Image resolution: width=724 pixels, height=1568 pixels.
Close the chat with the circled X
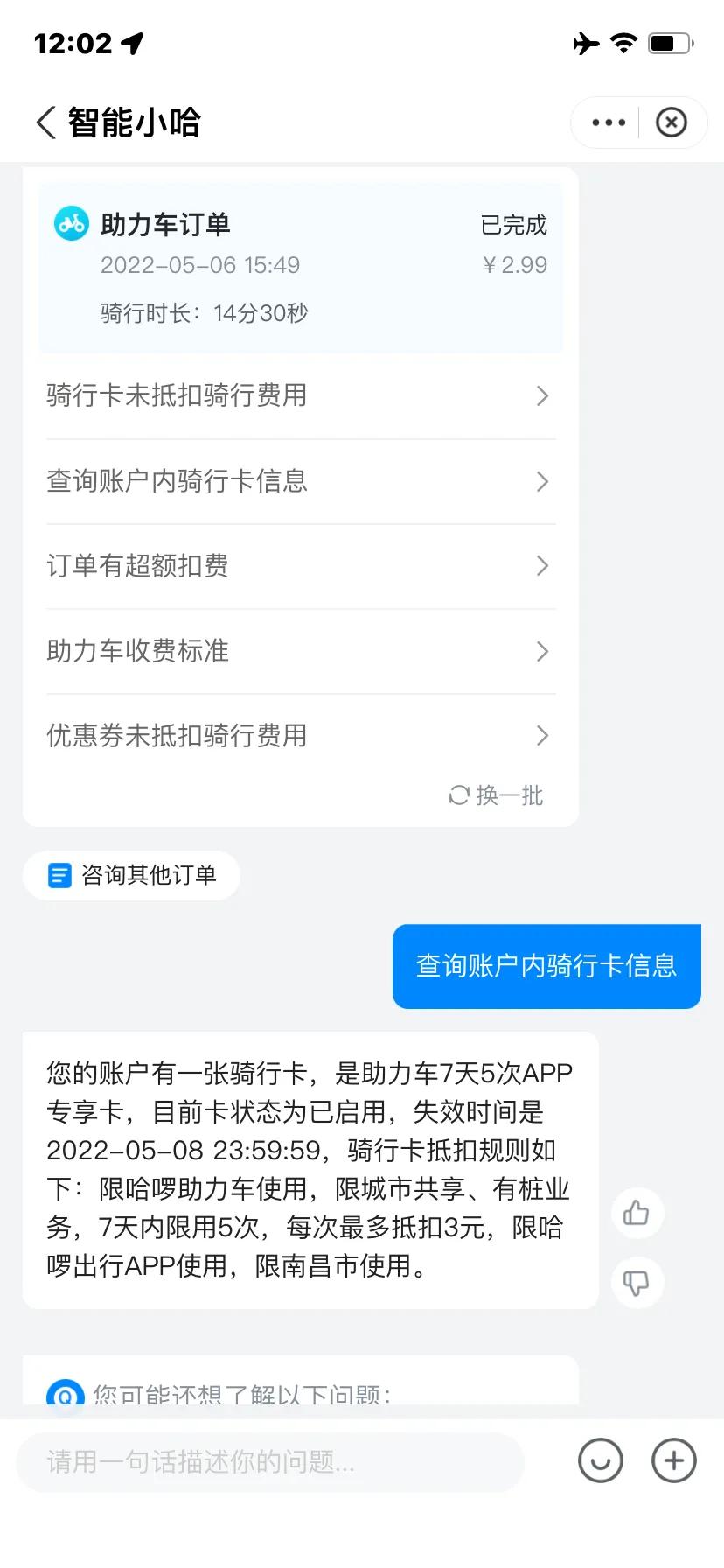(672, 122)
